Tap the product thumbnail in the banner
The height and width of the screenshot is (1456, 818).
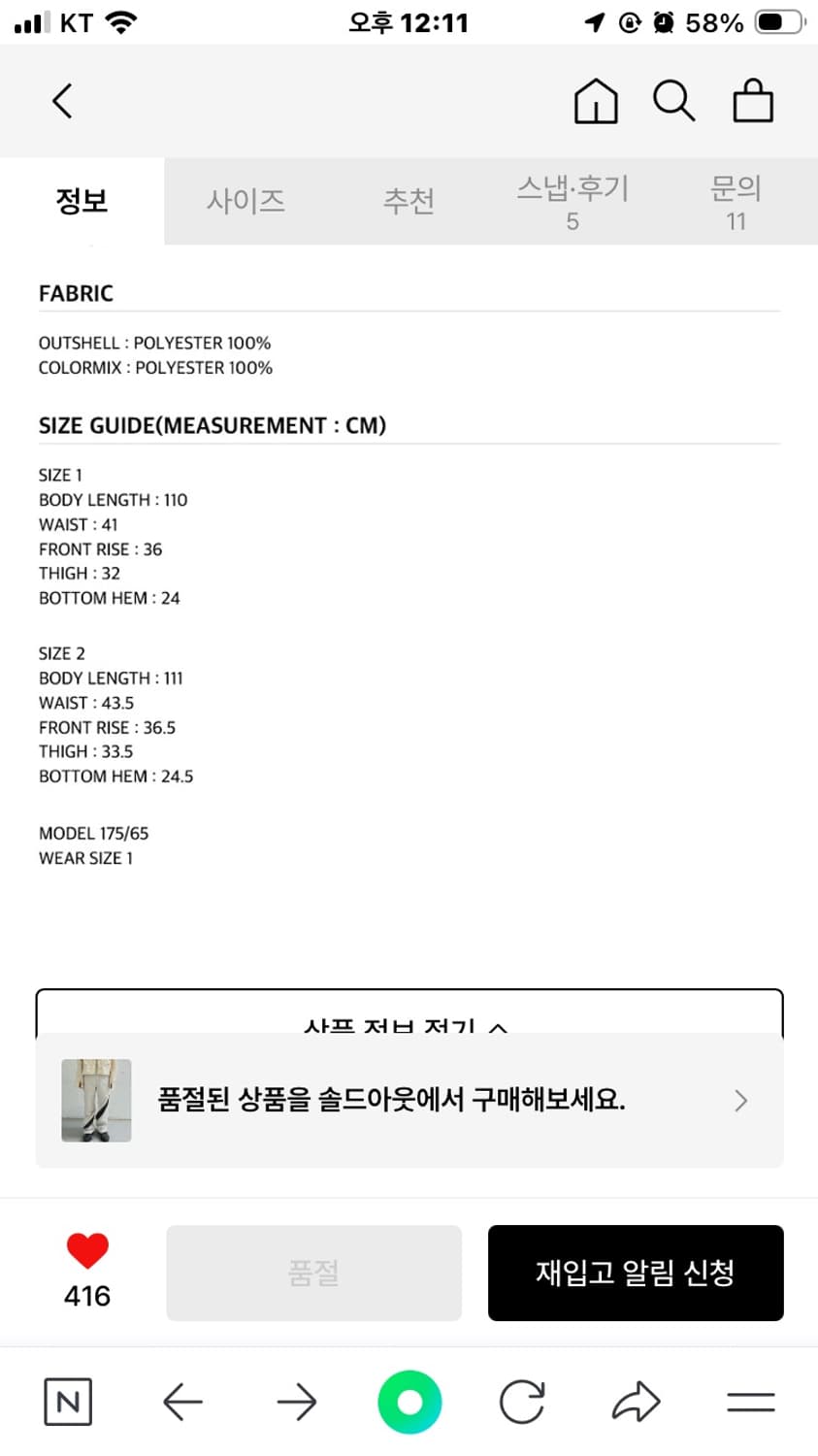point(96,1101)
